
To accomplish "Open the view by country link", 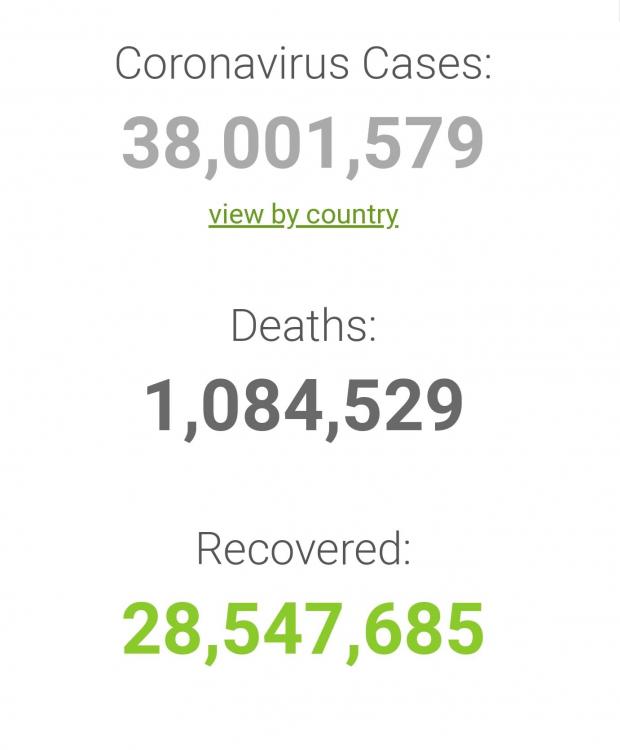I will pyautogui.click(x=303, y=215).
